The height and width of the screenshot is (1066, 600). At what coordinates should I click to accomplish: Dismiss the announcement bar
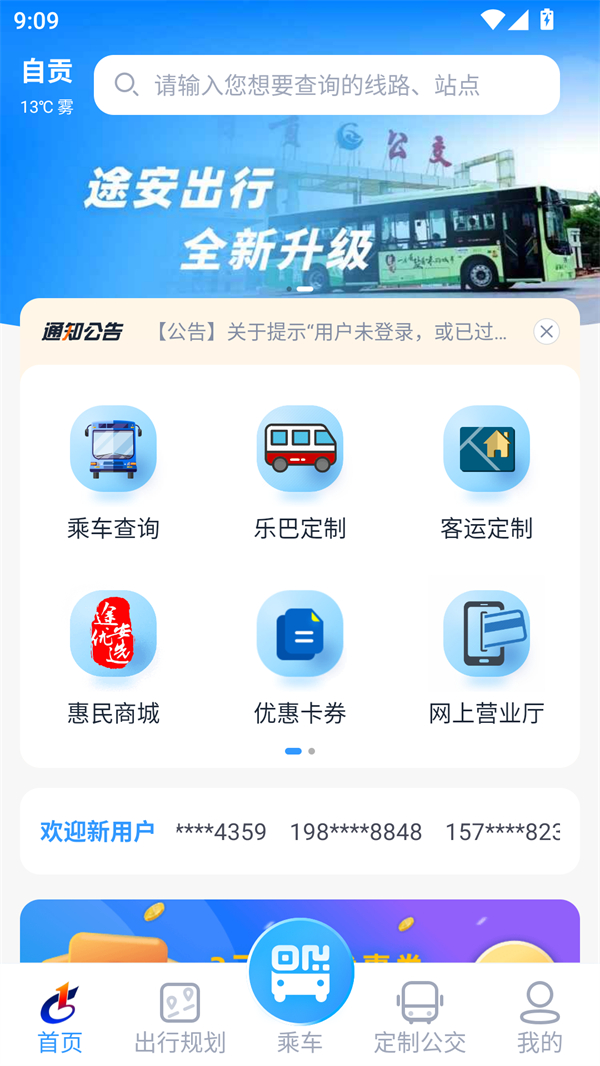tap(546, 332)
